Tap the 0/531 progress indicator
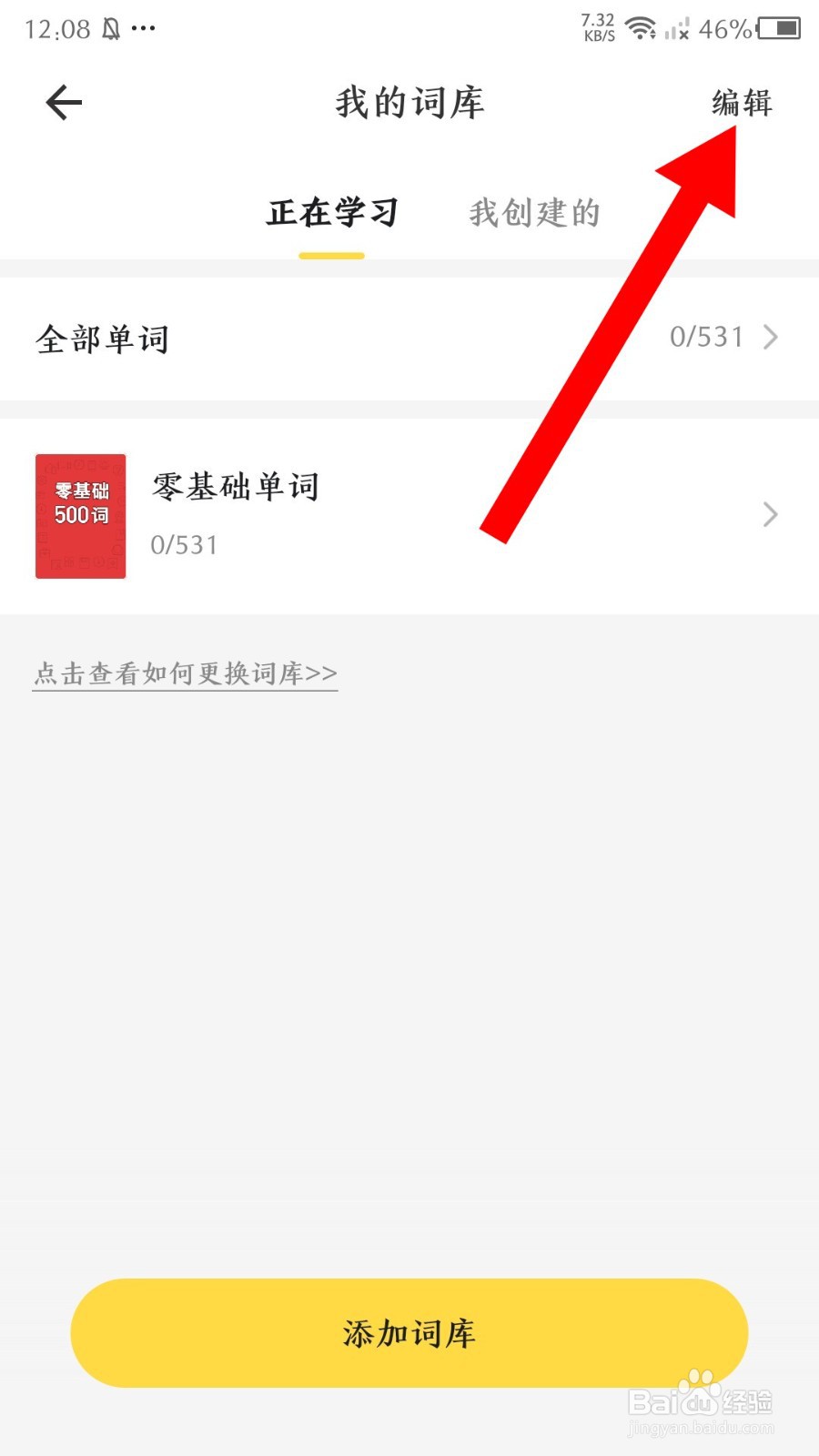819x1456 pixels. click(707, 338)
